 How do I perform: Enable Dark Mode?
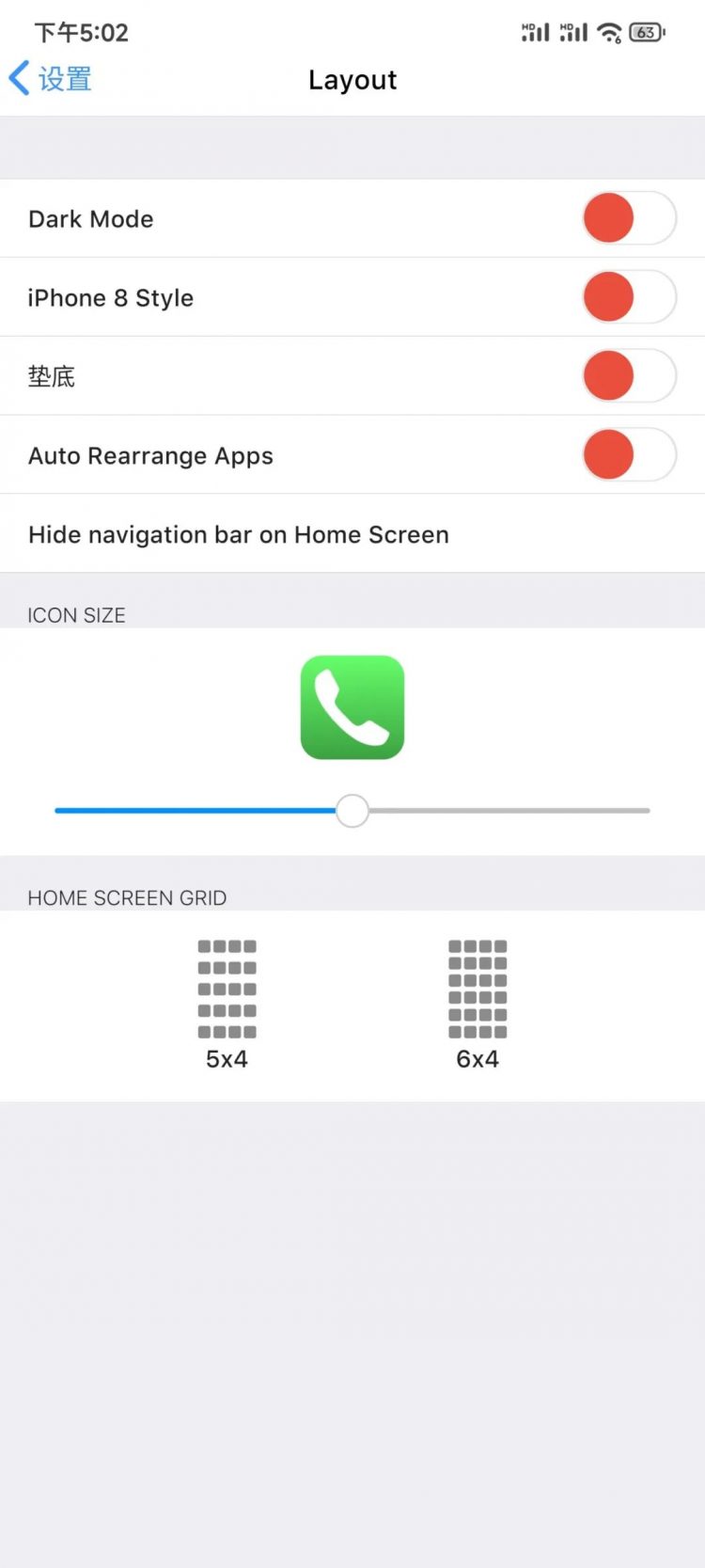[x=629, y=217]
